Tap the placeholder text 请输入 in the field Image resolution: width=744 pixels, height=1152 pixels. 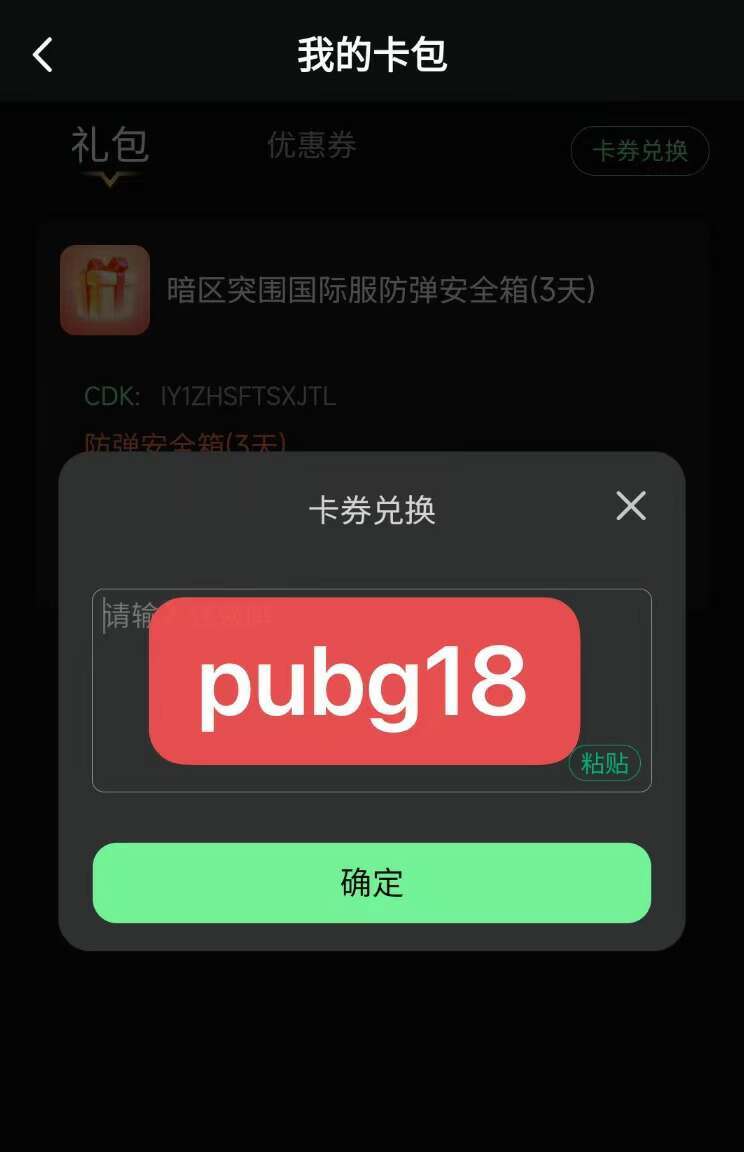click(x=128, y=615)
